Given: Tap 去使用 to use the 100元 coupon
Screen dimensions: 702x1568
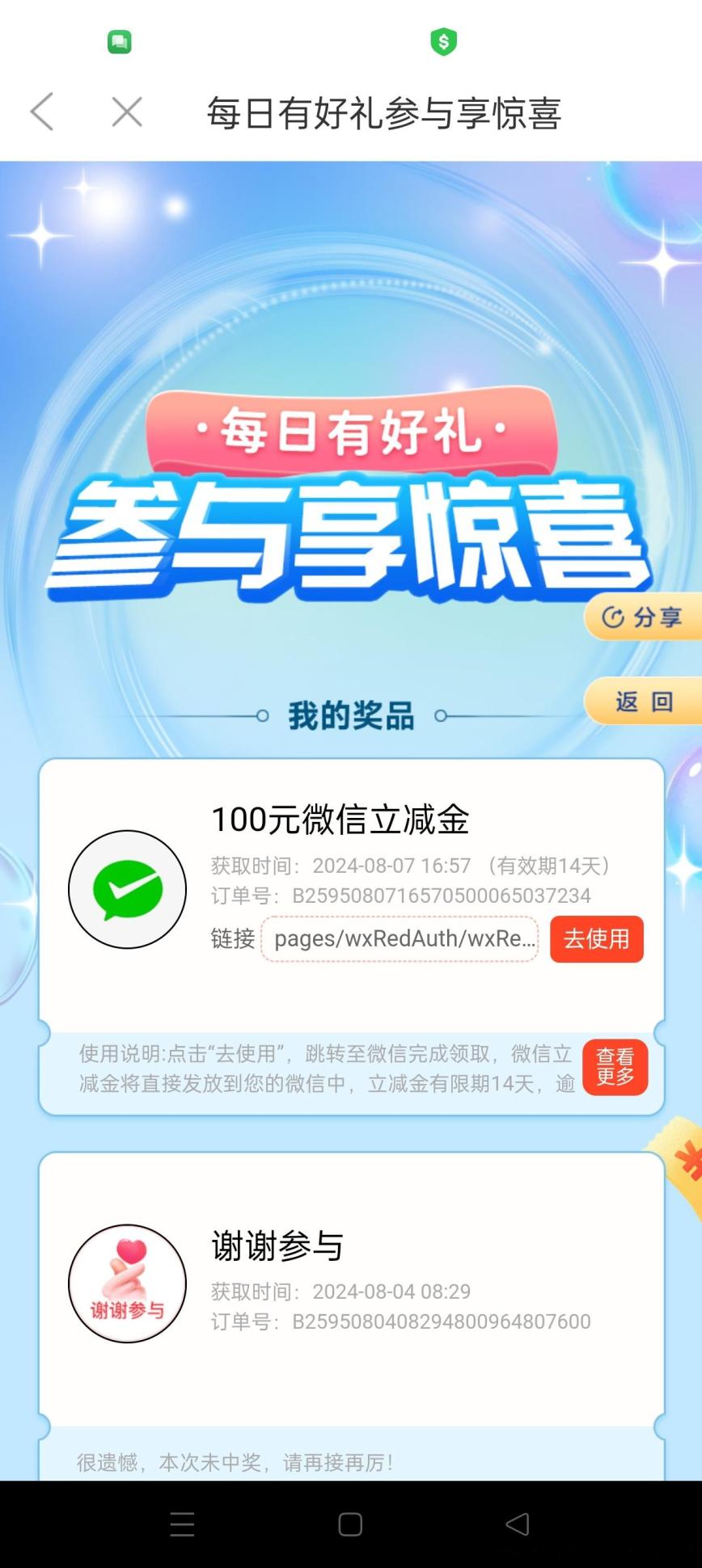Looking at the screenshot, I should point(597,939).
